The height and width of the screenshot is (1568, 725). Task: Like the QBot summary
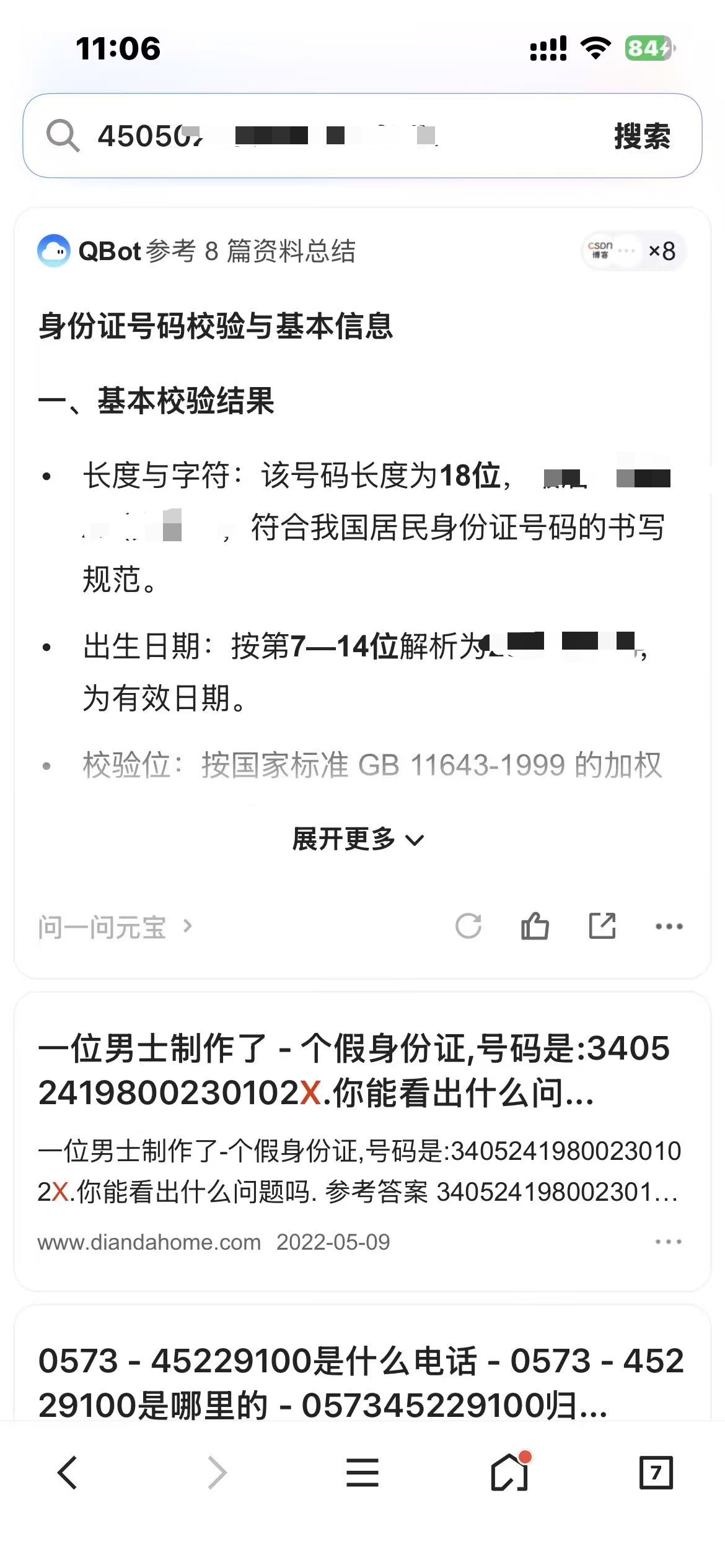[535, 926]
